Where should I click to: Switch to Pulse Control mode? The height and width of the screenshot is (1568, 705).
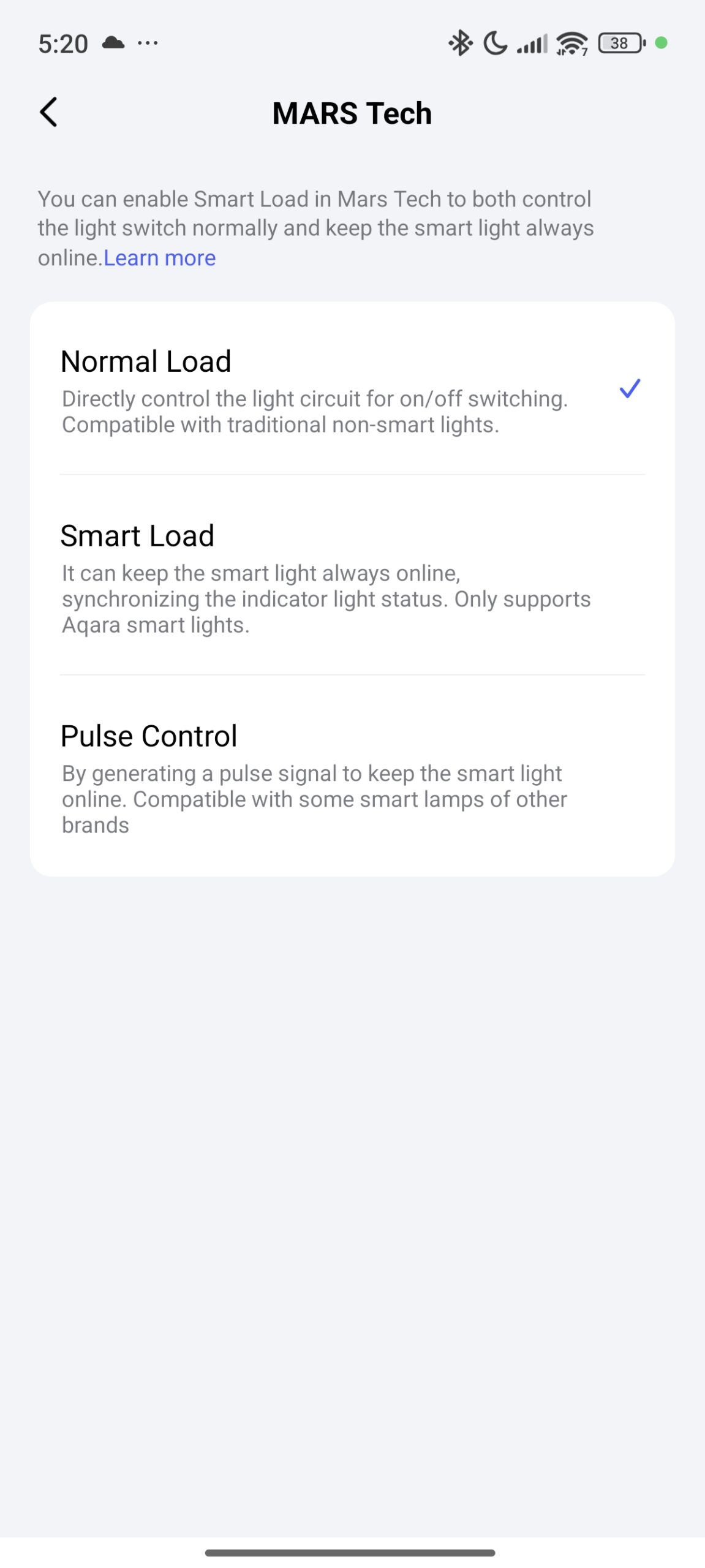352,777
